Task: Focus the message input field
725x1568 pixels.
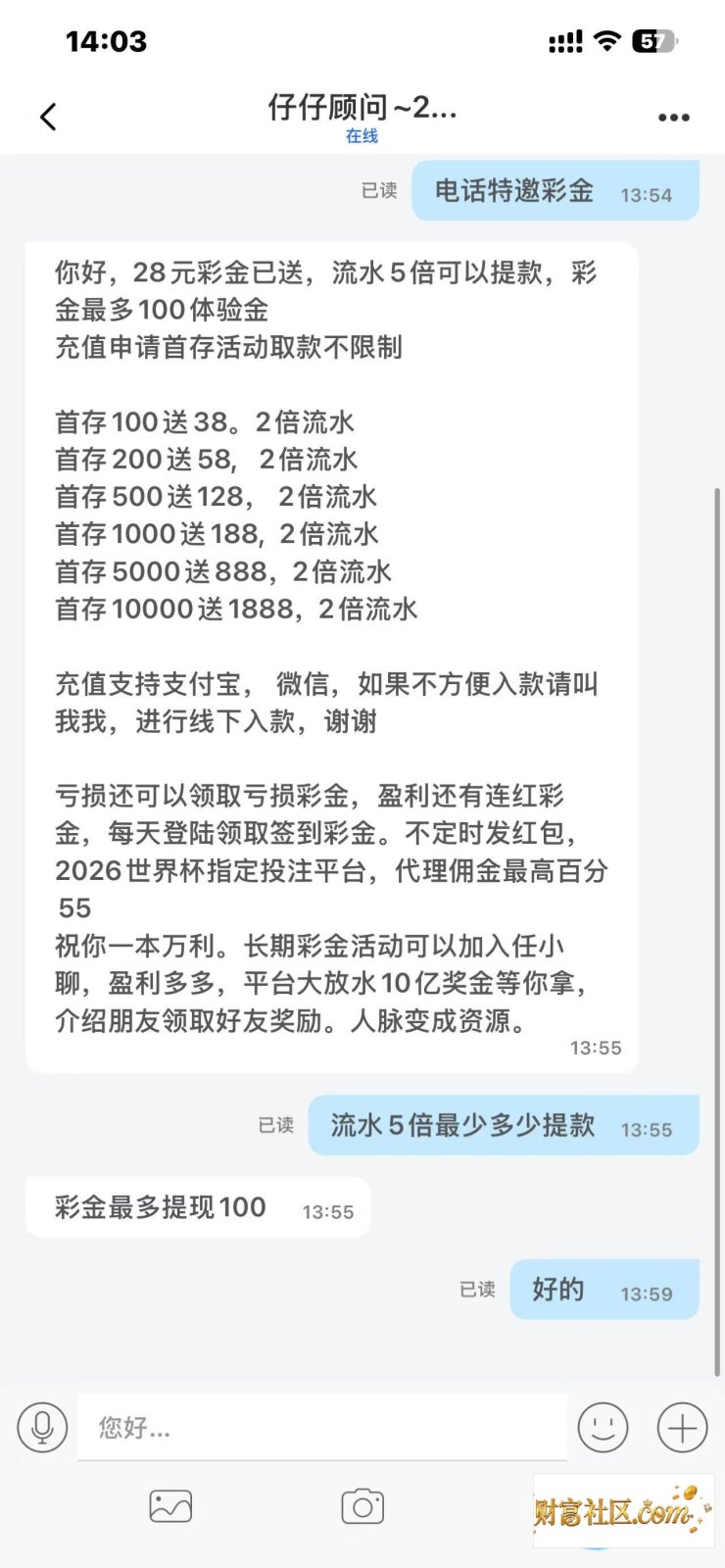Action: pyautogui.click(x=322, y=1427)
